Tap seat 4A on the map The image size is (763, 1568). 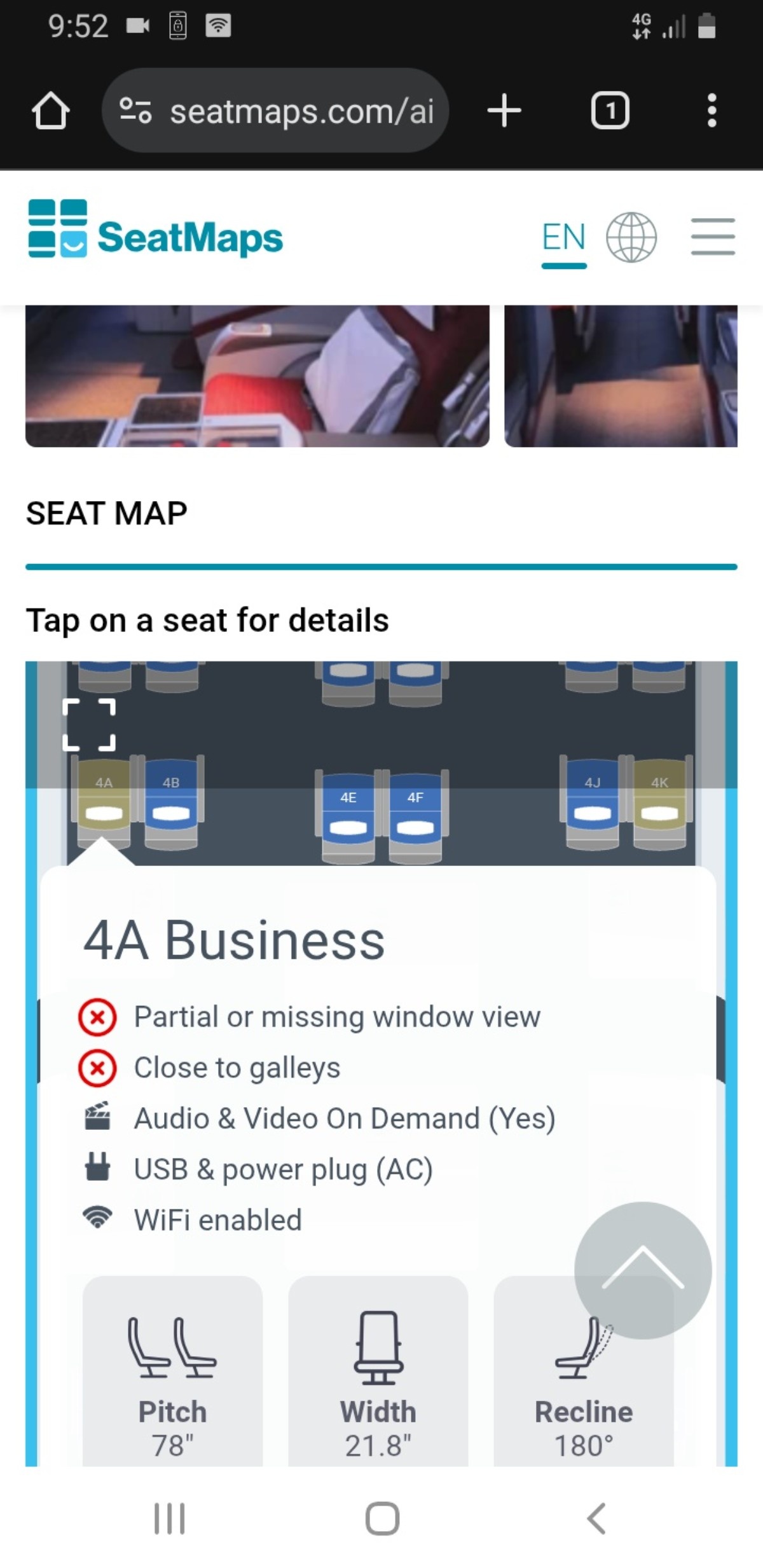(104, 802)
